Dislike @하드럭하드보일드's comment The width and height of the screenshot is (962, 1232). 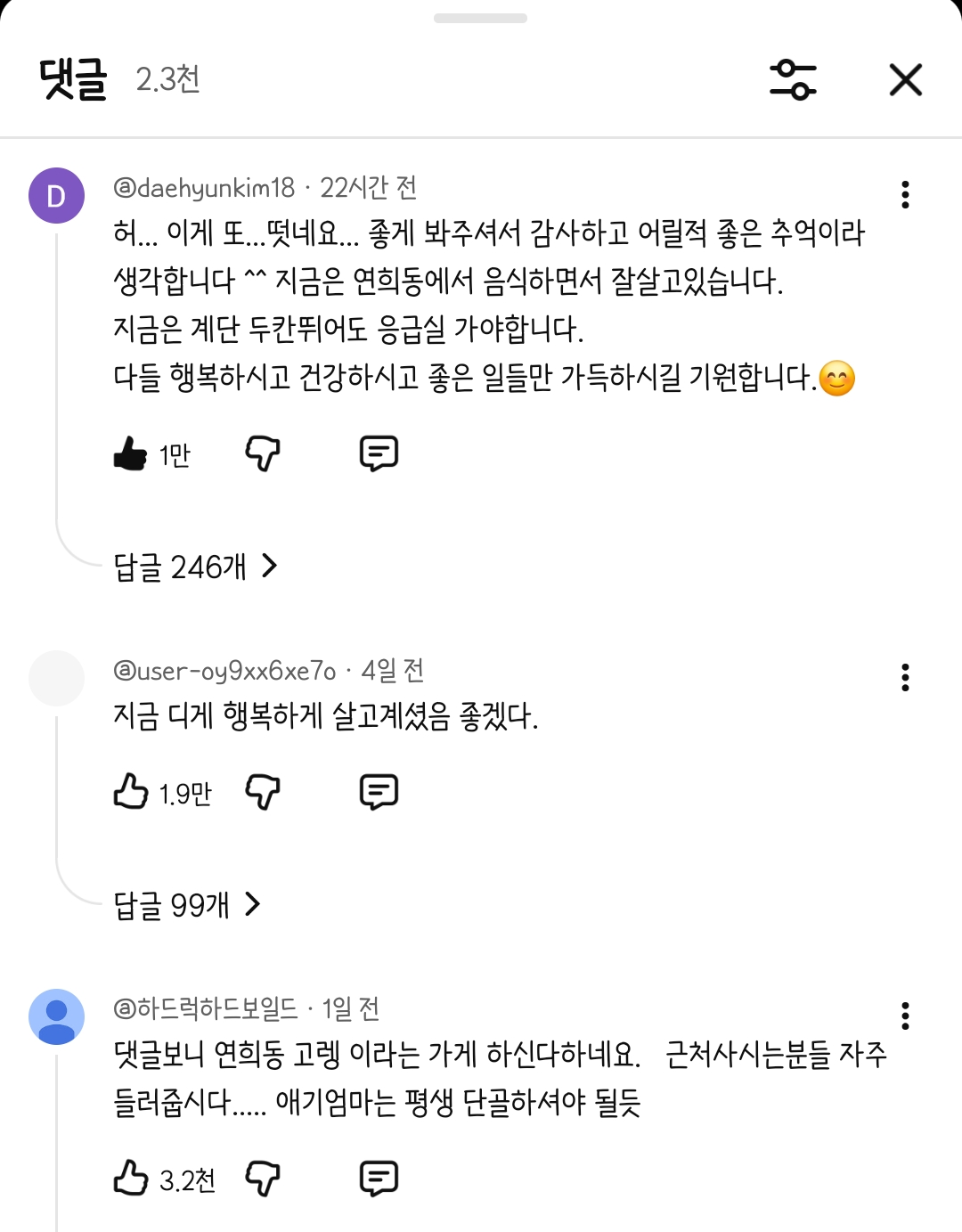[x=261, y=1178]
